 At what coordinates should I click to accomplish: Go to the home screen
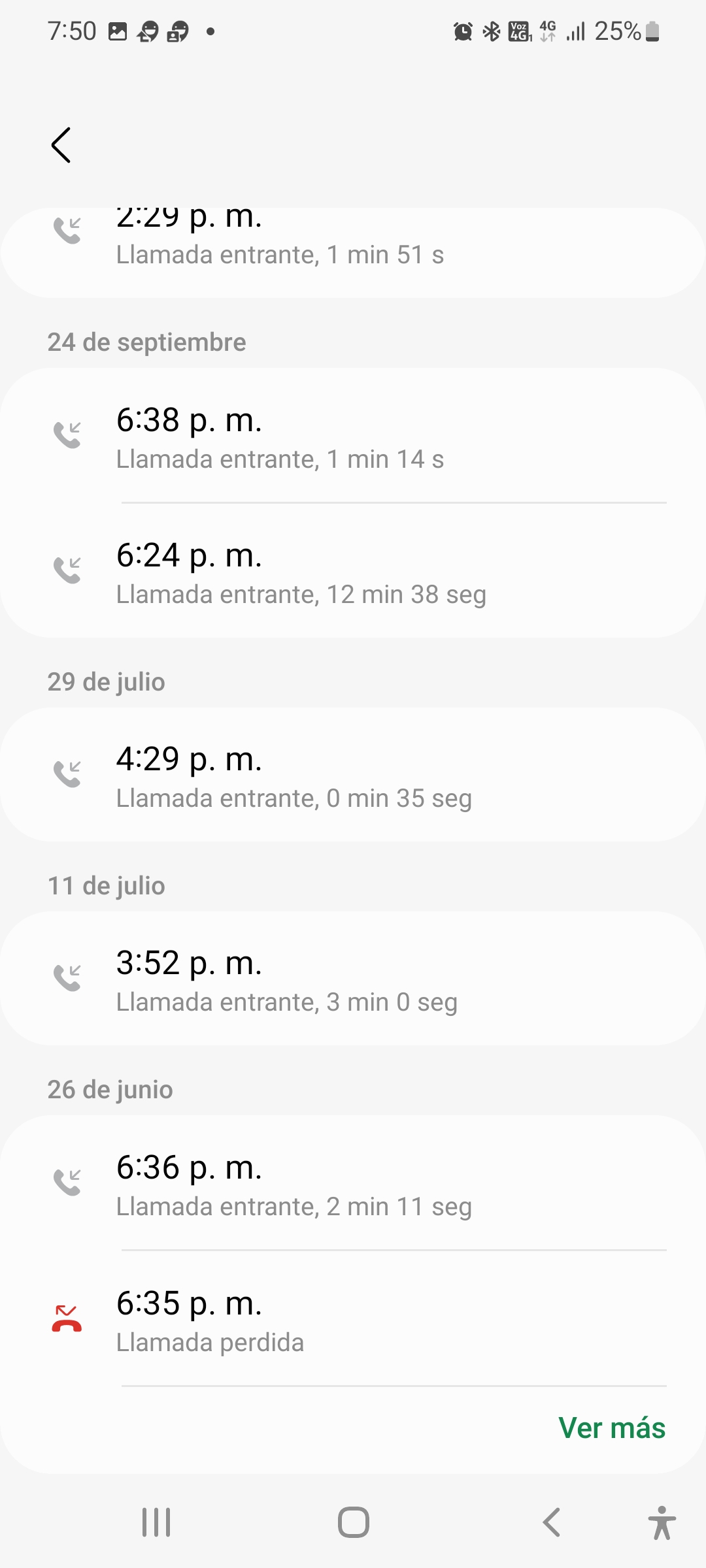coord(353,1522)
